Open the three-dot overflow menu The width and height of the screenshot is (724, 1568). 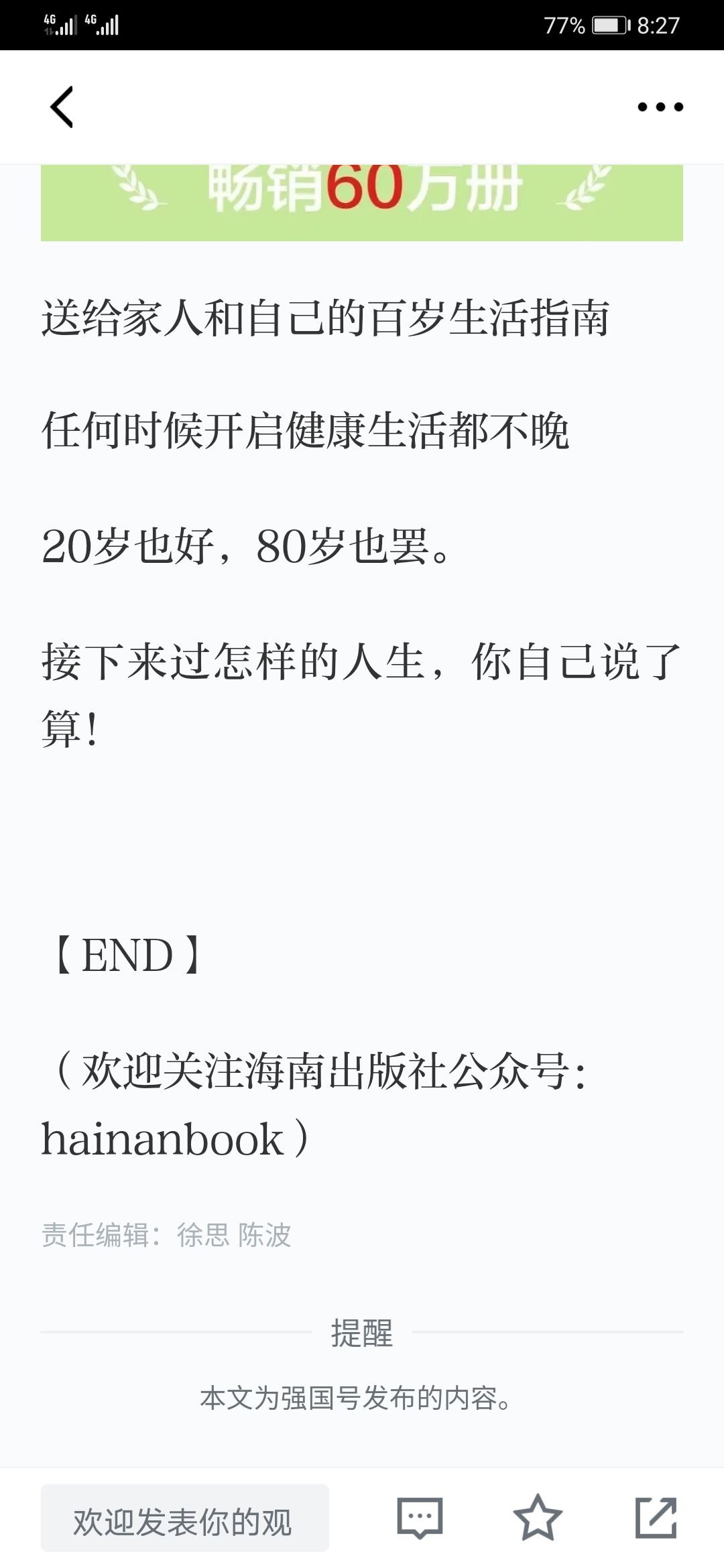pyautogui.click(x=660, y=107)
